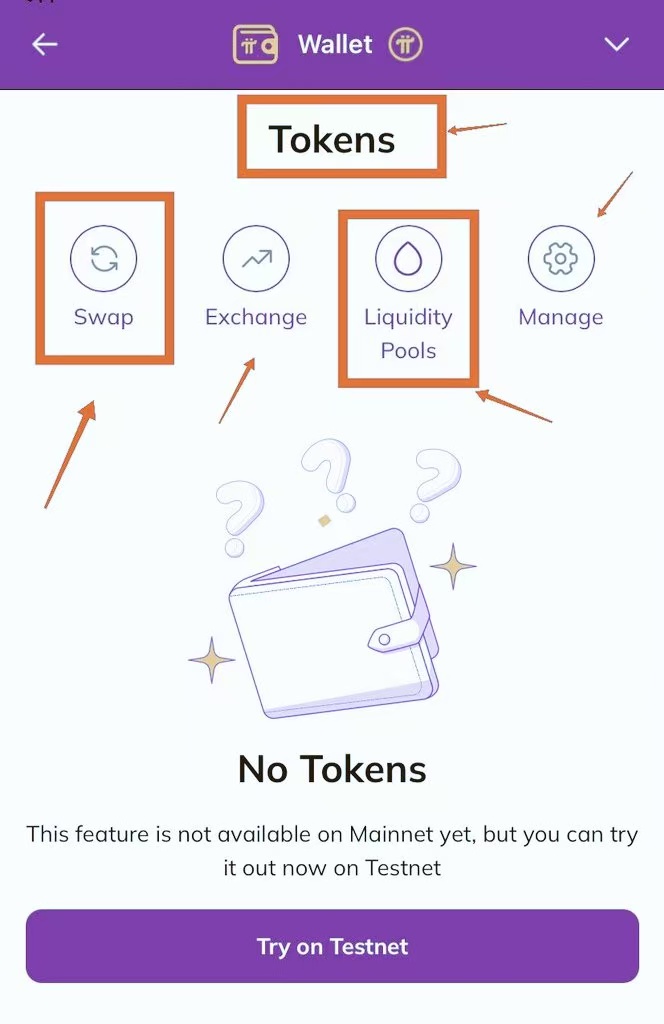
Task: Open the Swap option
Action: coord(103,259)
